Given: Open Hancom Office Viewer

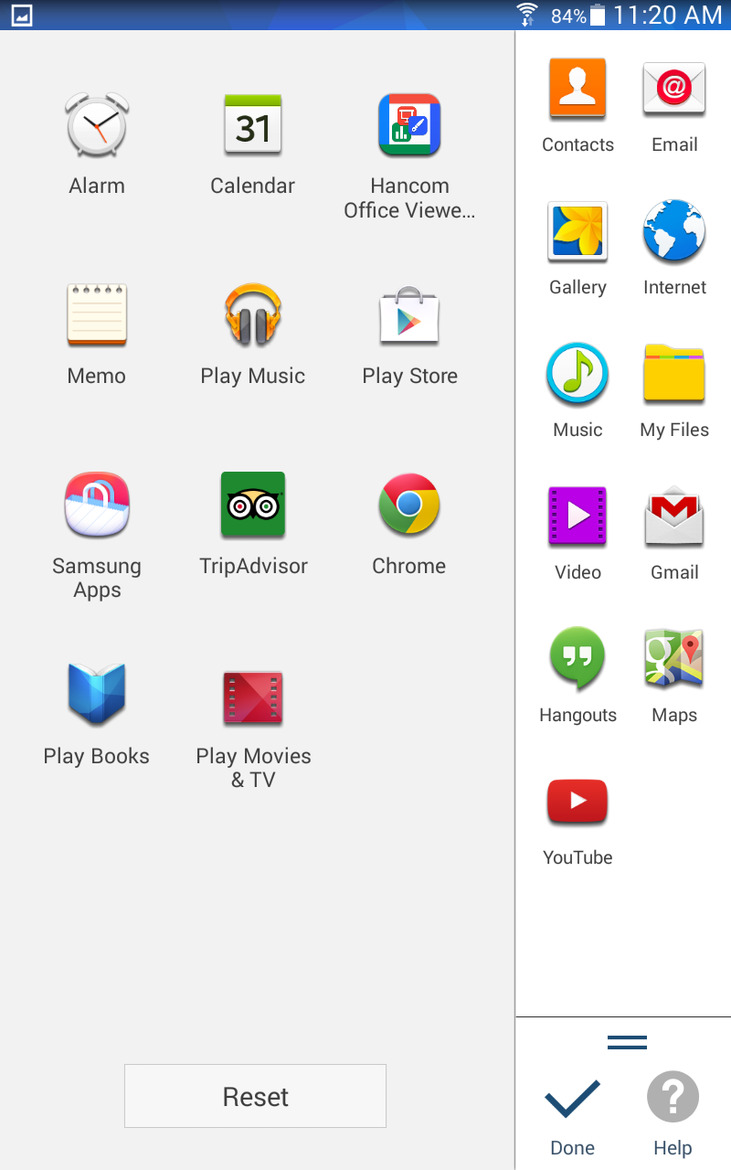Looking at the screenshot, I should click(409, 125).
